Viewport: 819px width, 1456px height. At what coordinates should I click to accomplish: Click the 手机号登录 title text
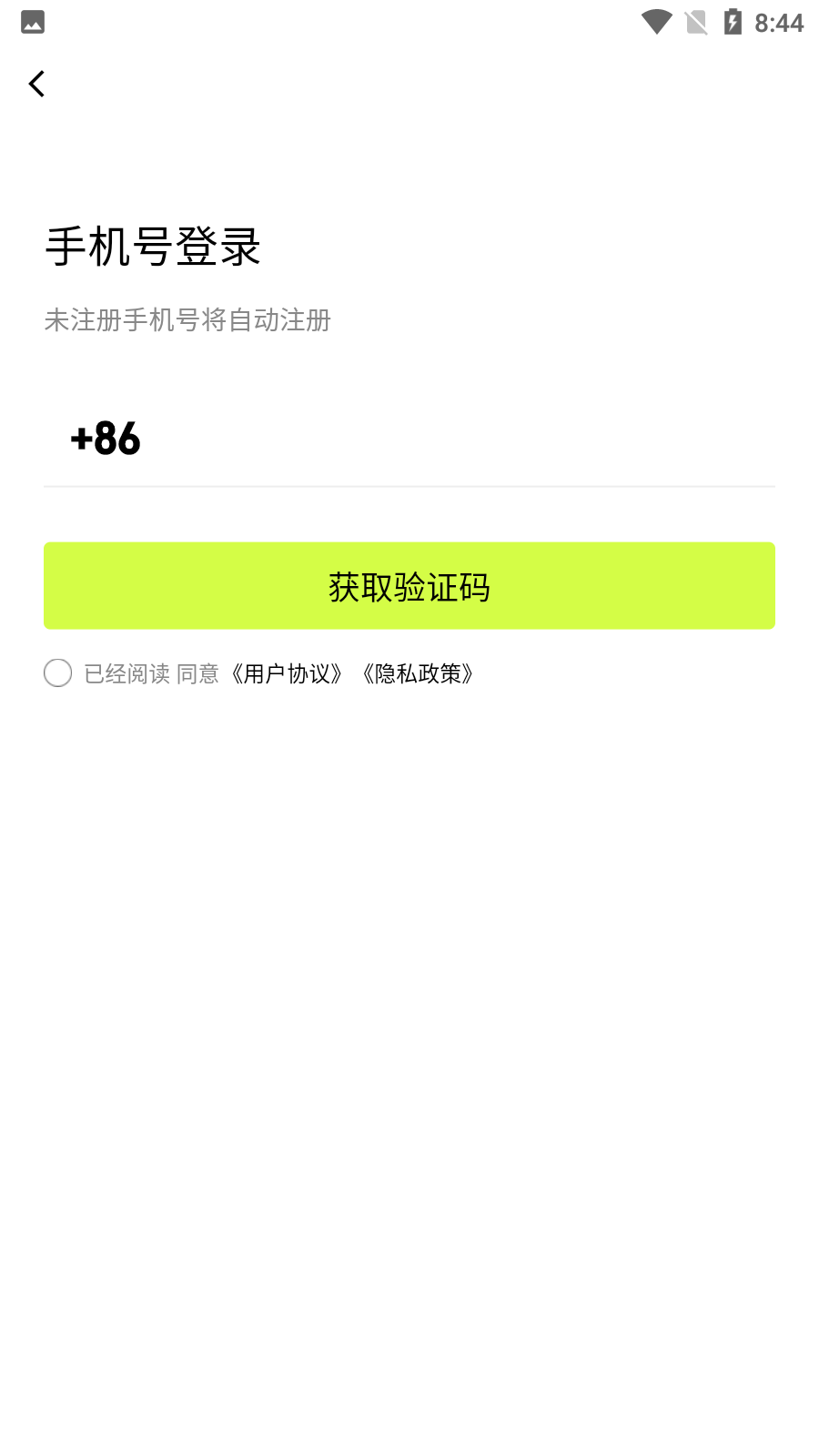pyautogui.click(x=153, y=244)
